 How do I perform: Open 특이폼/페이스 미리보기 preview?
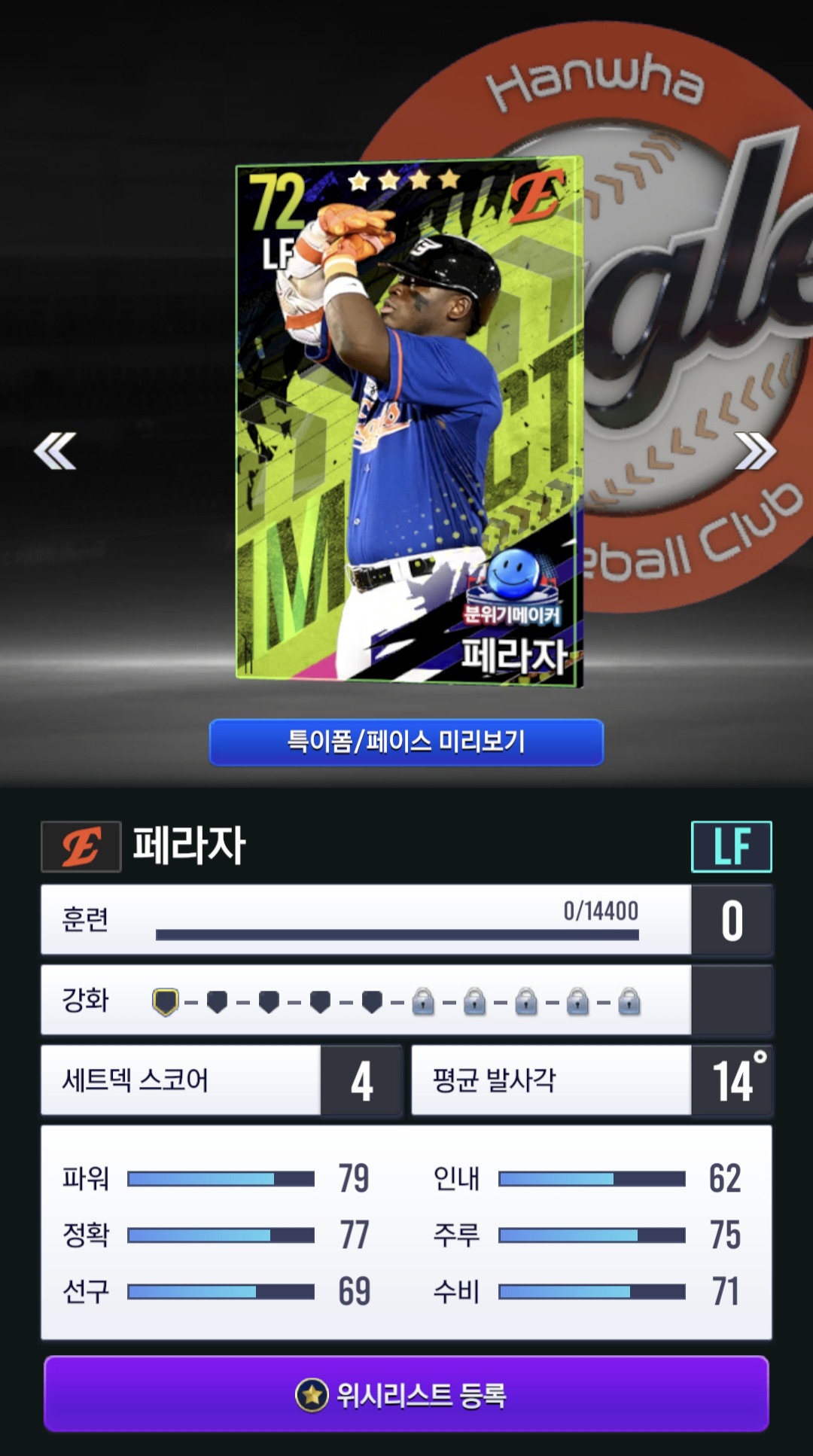tap(406, 742)
